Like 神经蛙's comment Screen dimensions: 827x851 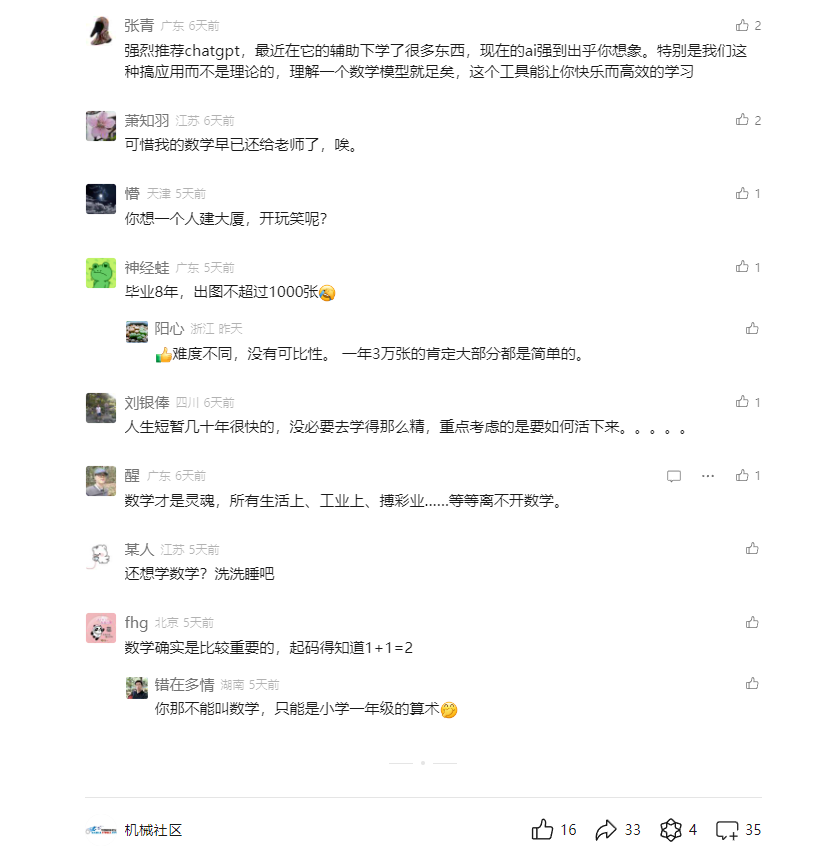[742, 267]
